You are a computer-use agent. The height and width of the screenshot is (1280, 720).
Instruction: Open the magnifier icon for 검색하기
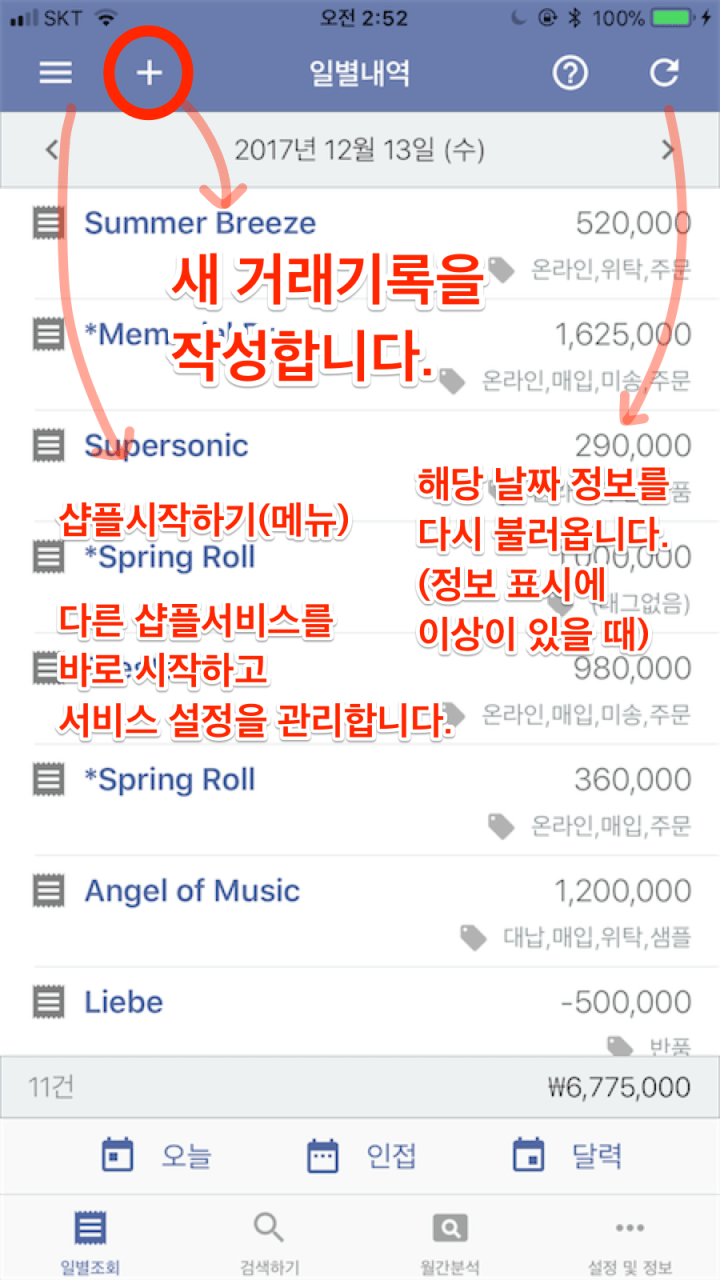tap(268, 1224)
